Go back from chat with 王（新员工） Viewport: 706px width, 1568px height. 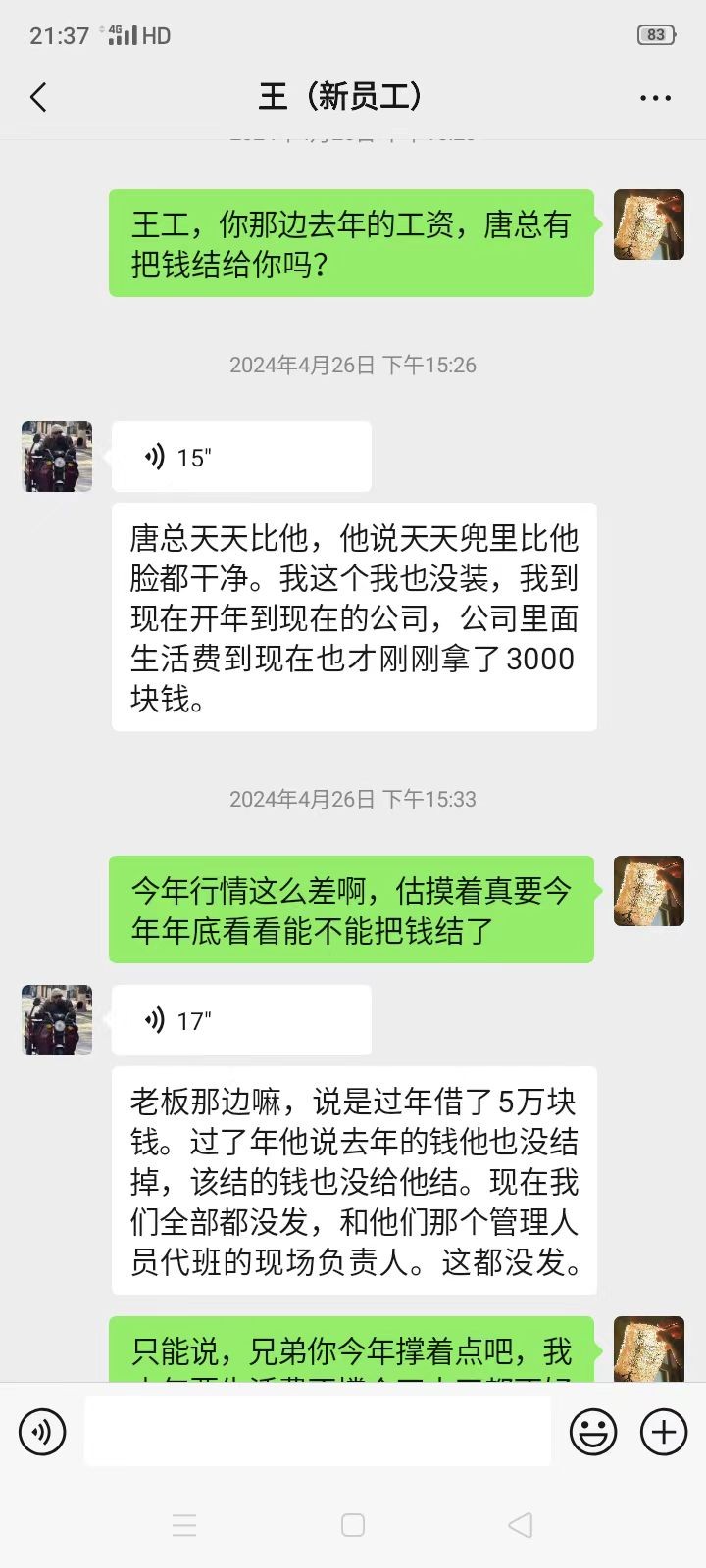[x=39, y=97]
